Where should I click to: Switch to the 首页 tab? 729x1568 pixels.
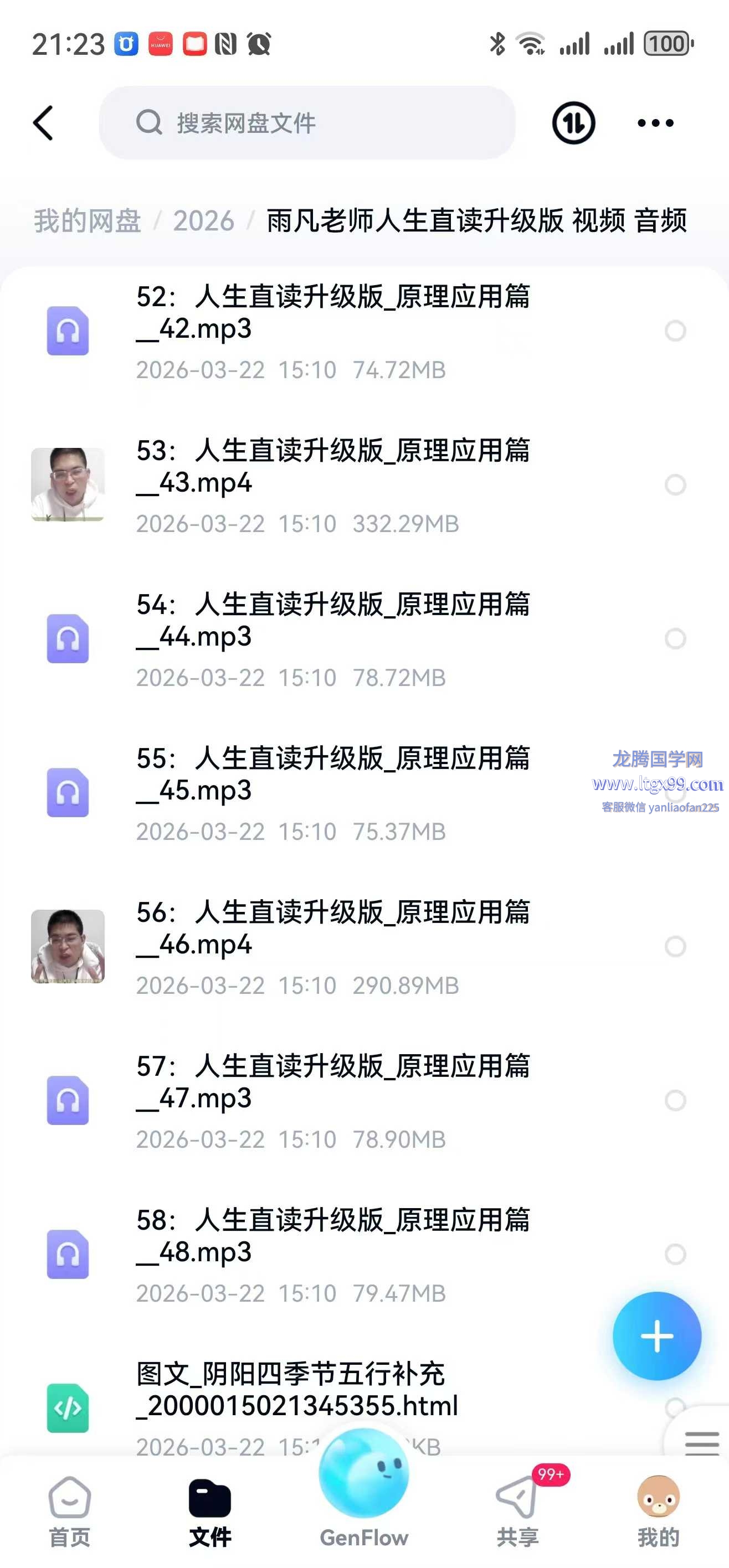(69, 1512)
